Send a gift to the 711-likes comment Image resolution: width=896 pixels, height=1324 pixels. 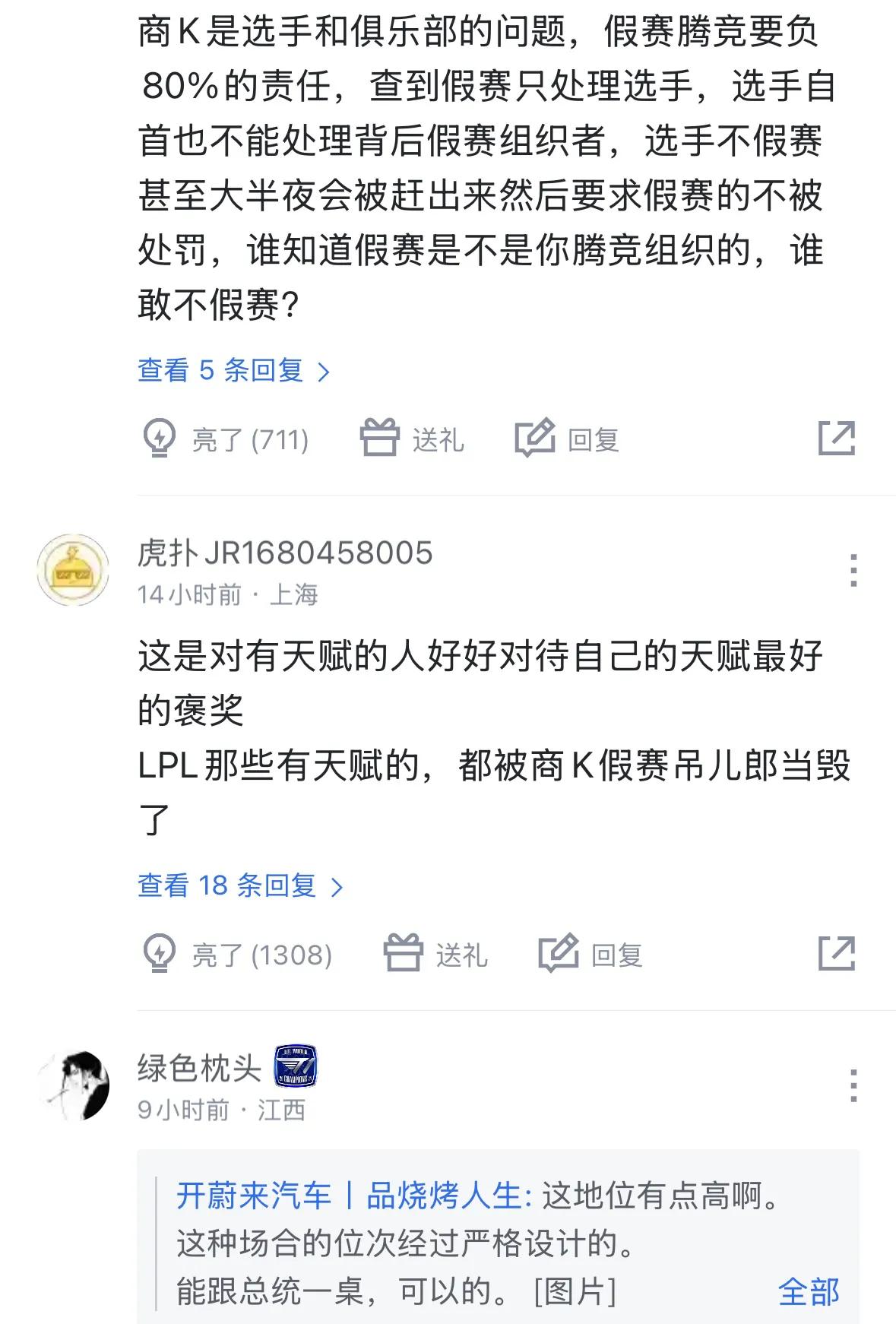pyautogui.click(x=412, y=439)
